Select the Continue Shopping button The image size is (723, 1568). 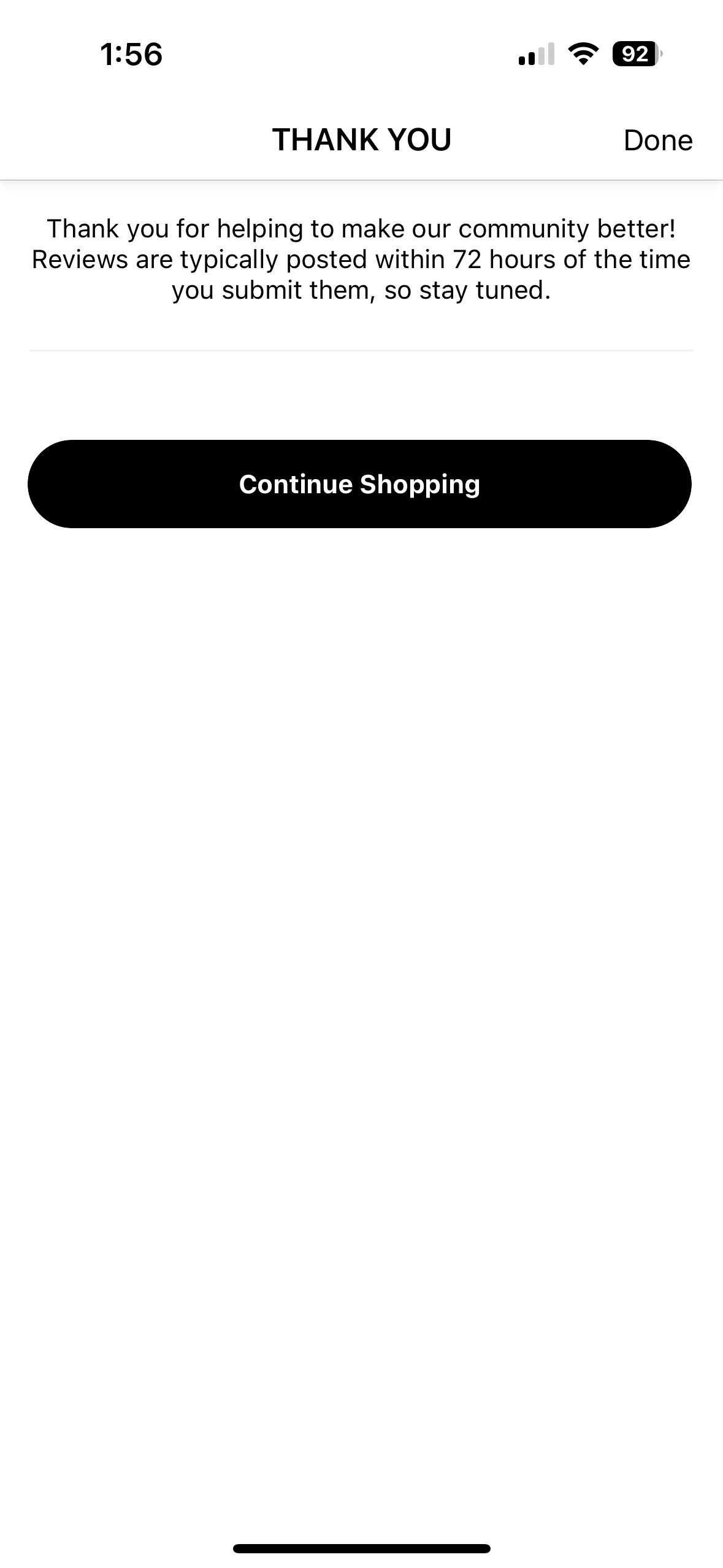[360, 484]
